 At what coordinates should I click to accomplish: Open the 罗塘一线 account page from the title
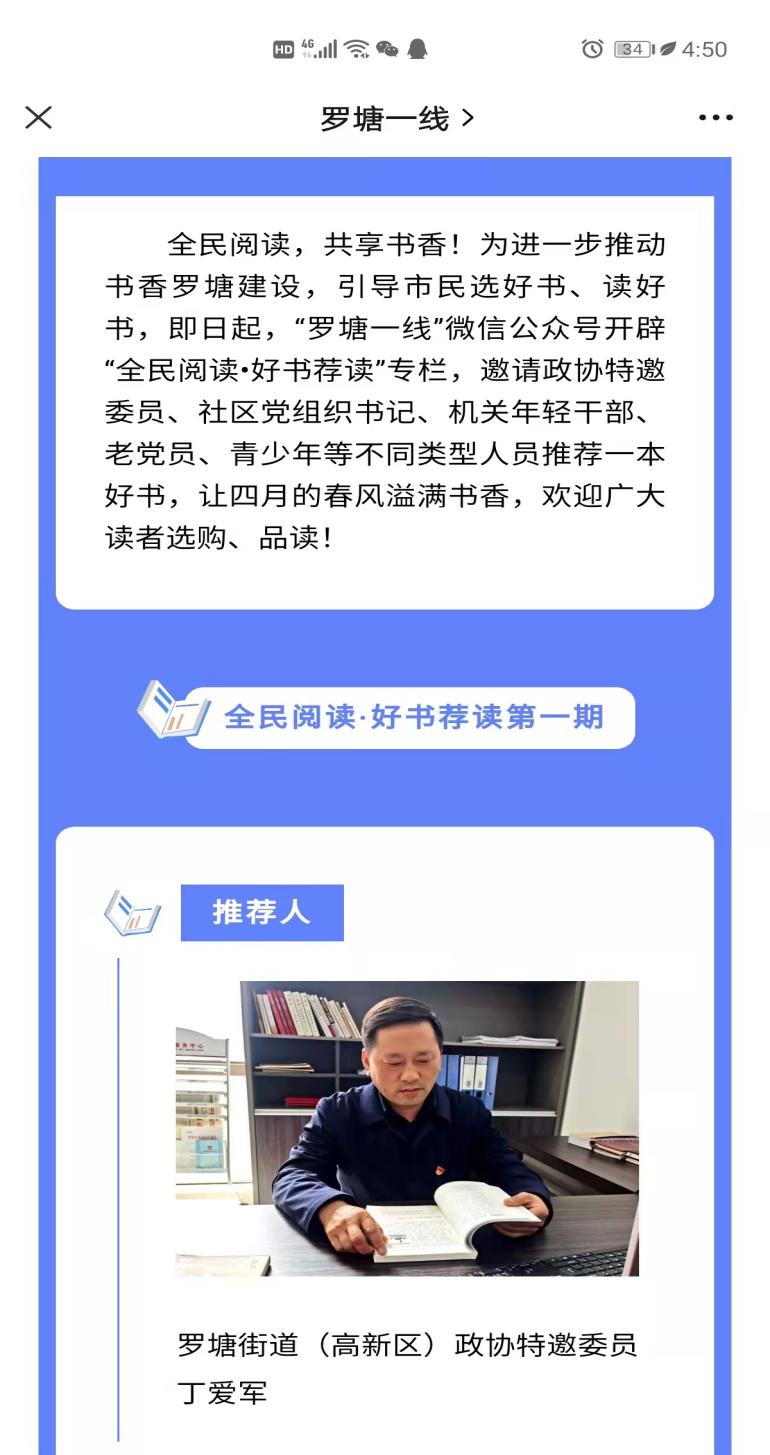(397, 119)
